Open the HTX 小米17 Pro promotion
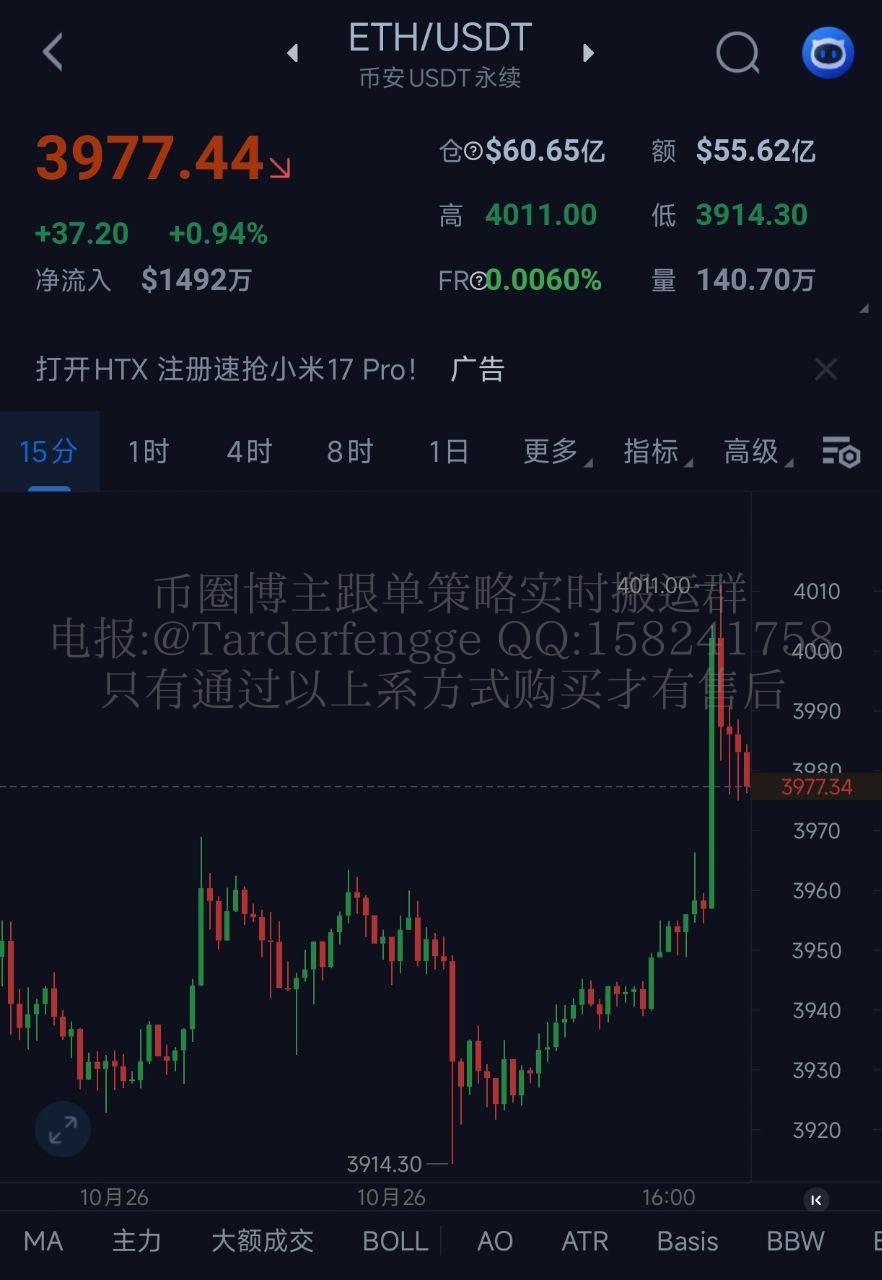This screenshot has width=882, height=1280. click(226, 369)
